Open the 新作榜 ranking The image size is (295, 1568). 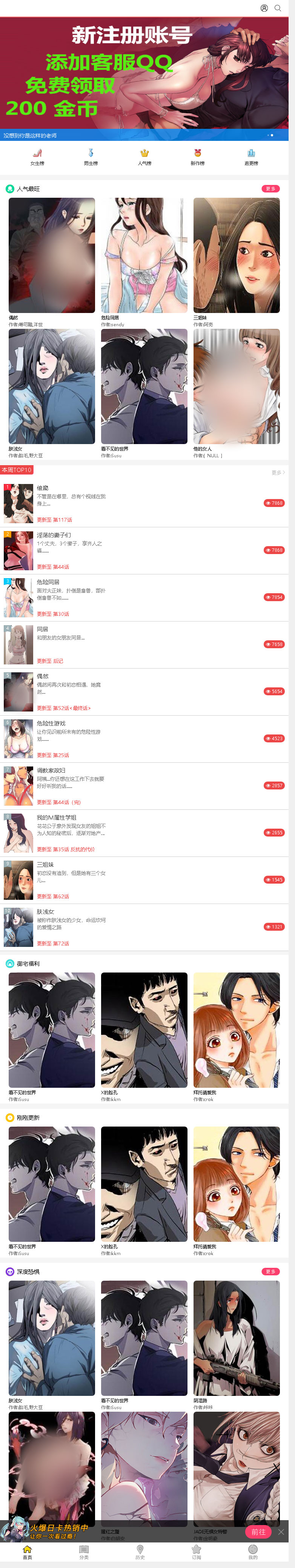pyautogui.click(x=197, y=156)
